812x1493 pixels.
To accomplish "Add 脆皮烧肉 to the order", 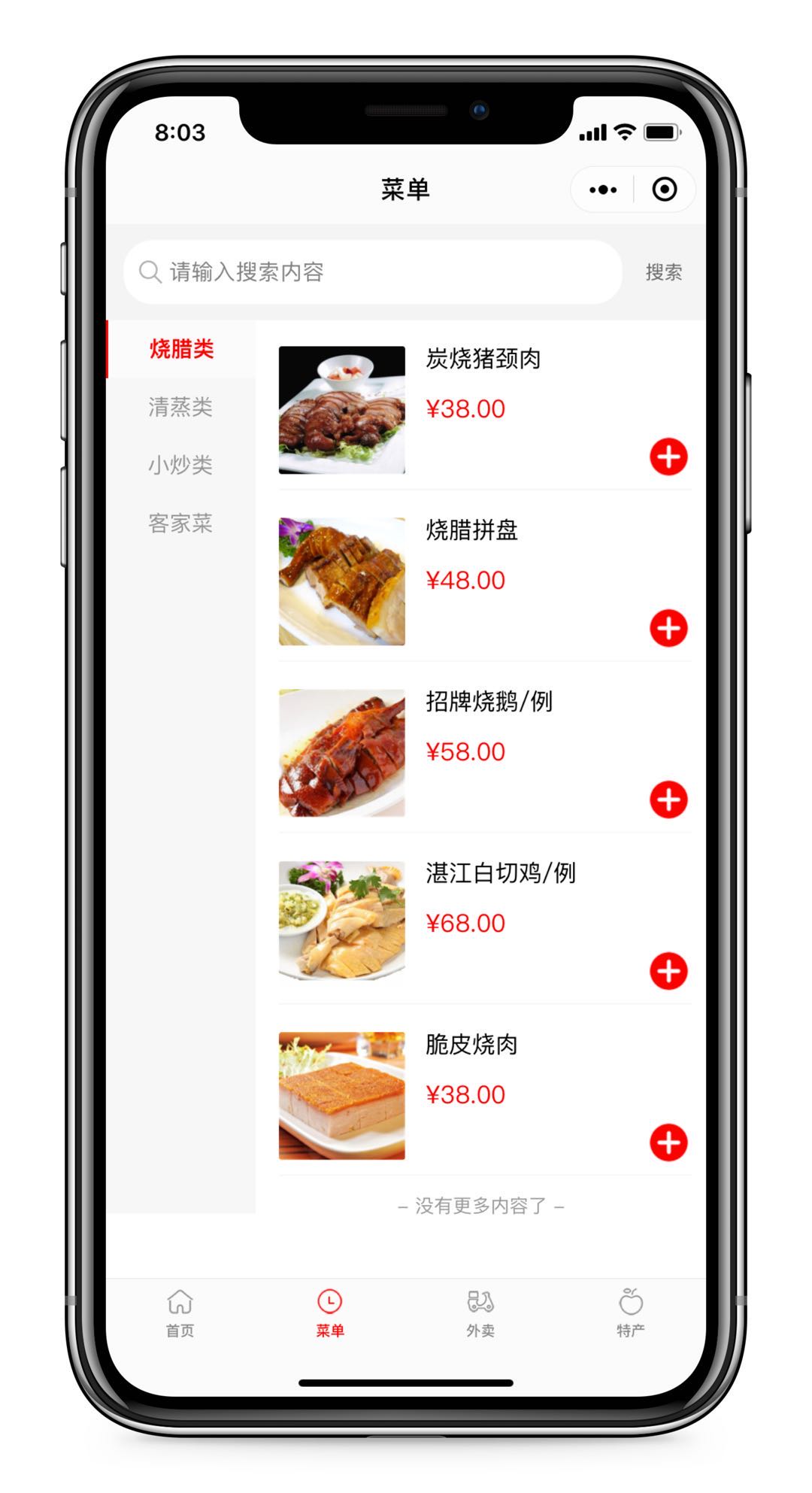I will pyautogui.click(x=668, y=1143).
